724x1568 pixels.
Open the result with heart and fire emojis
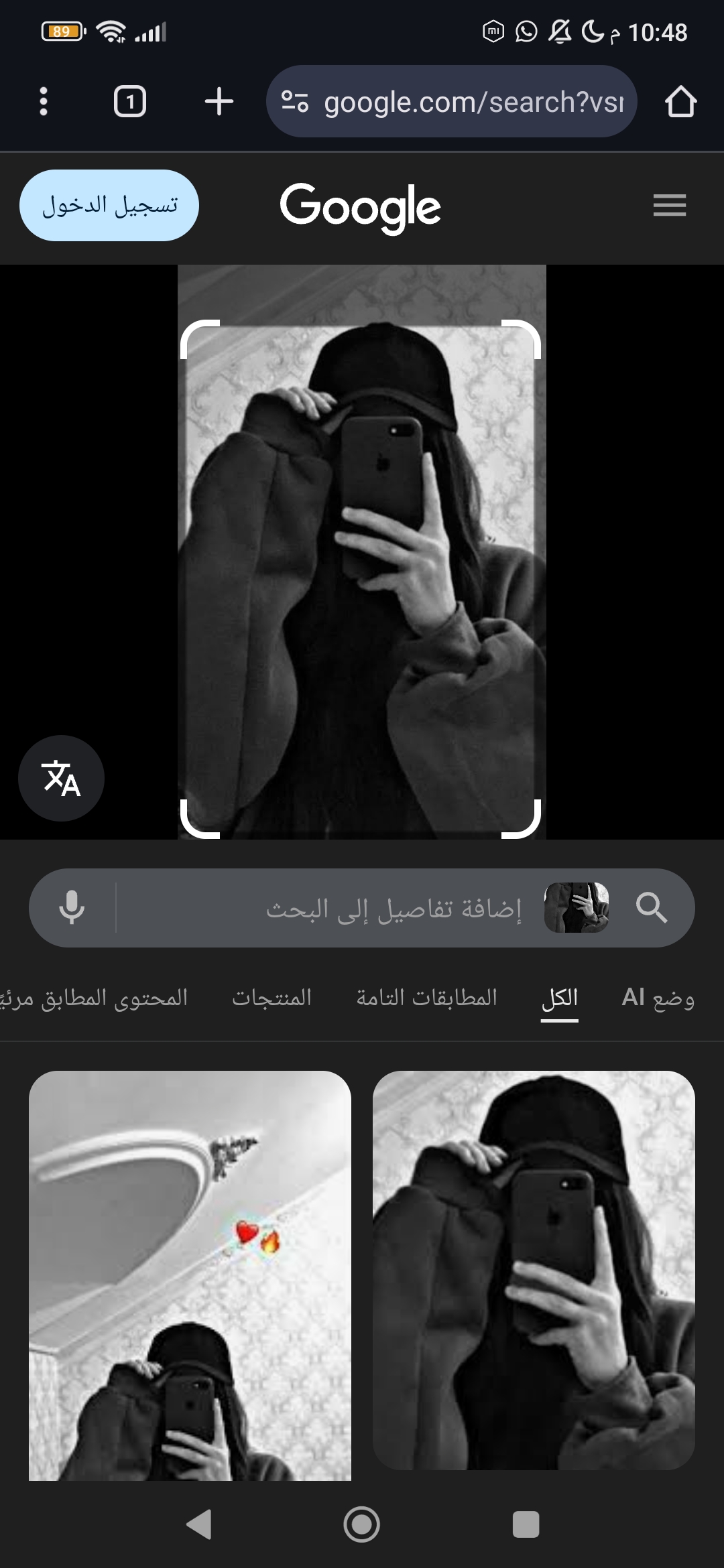coord(190,1273)
